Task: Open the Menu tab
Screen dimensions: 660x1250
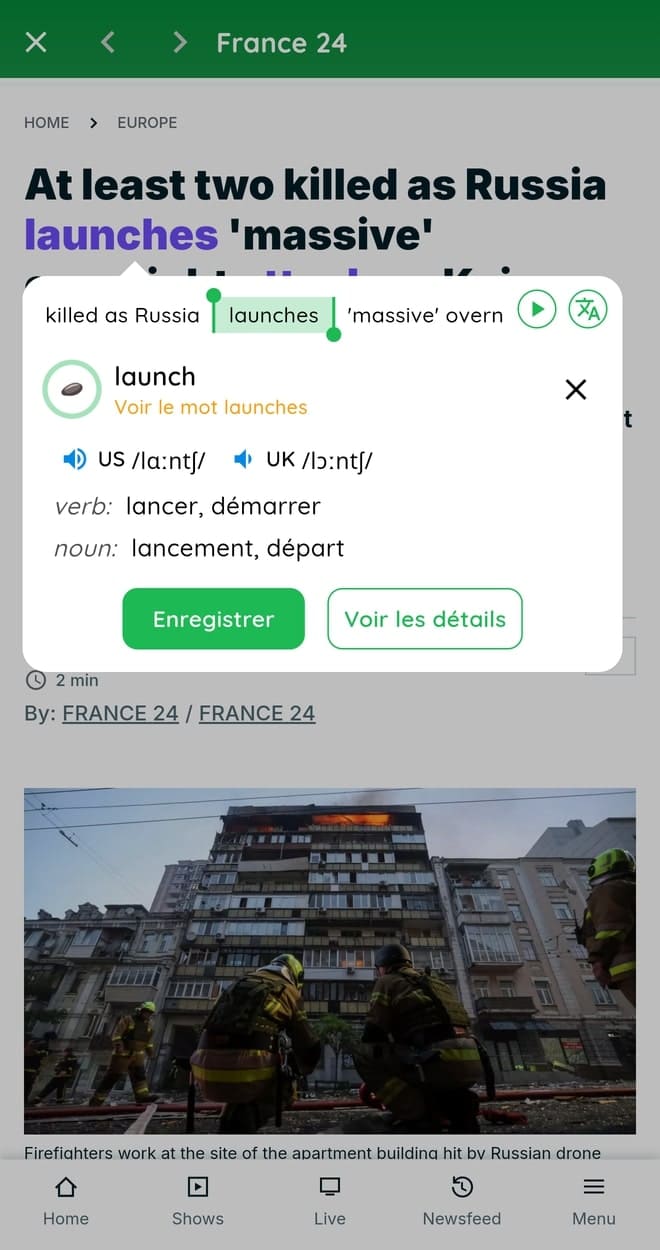Action: point(594,1201)
